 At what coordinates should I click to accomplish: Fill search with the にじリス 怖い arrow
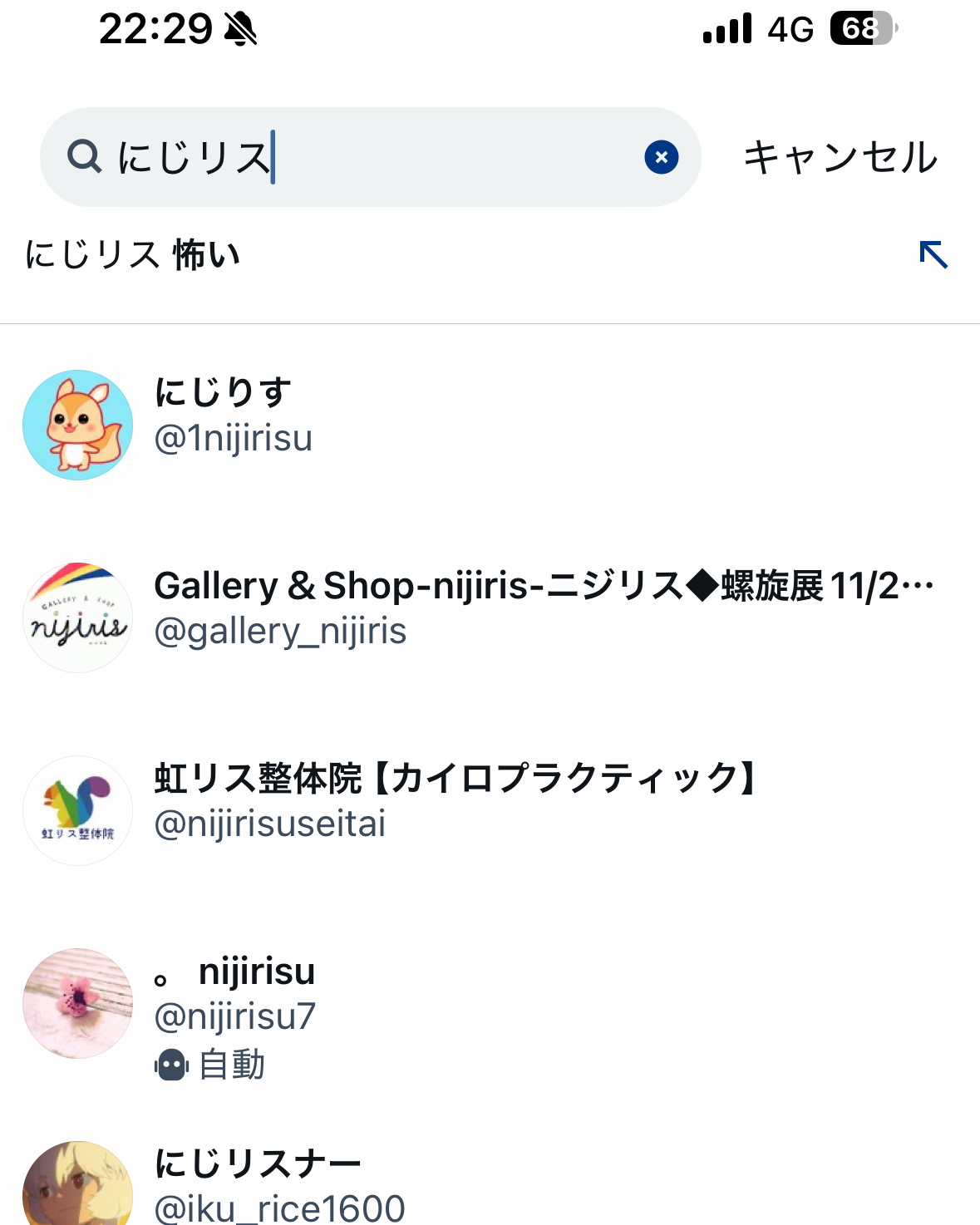tap(933, 254)
